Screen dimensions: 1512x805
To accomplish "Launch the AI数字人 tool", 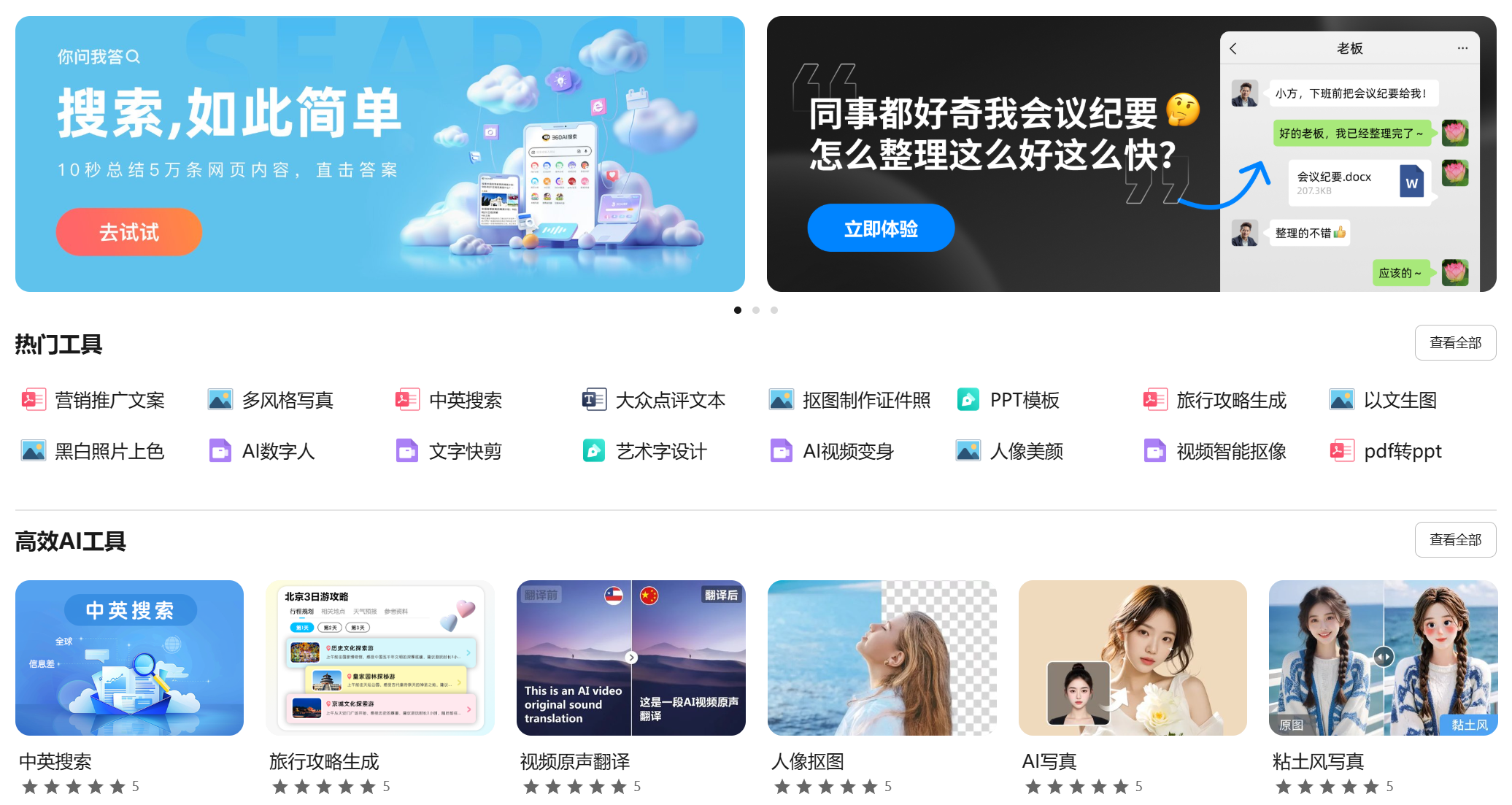I will click(x=263, y=451).
